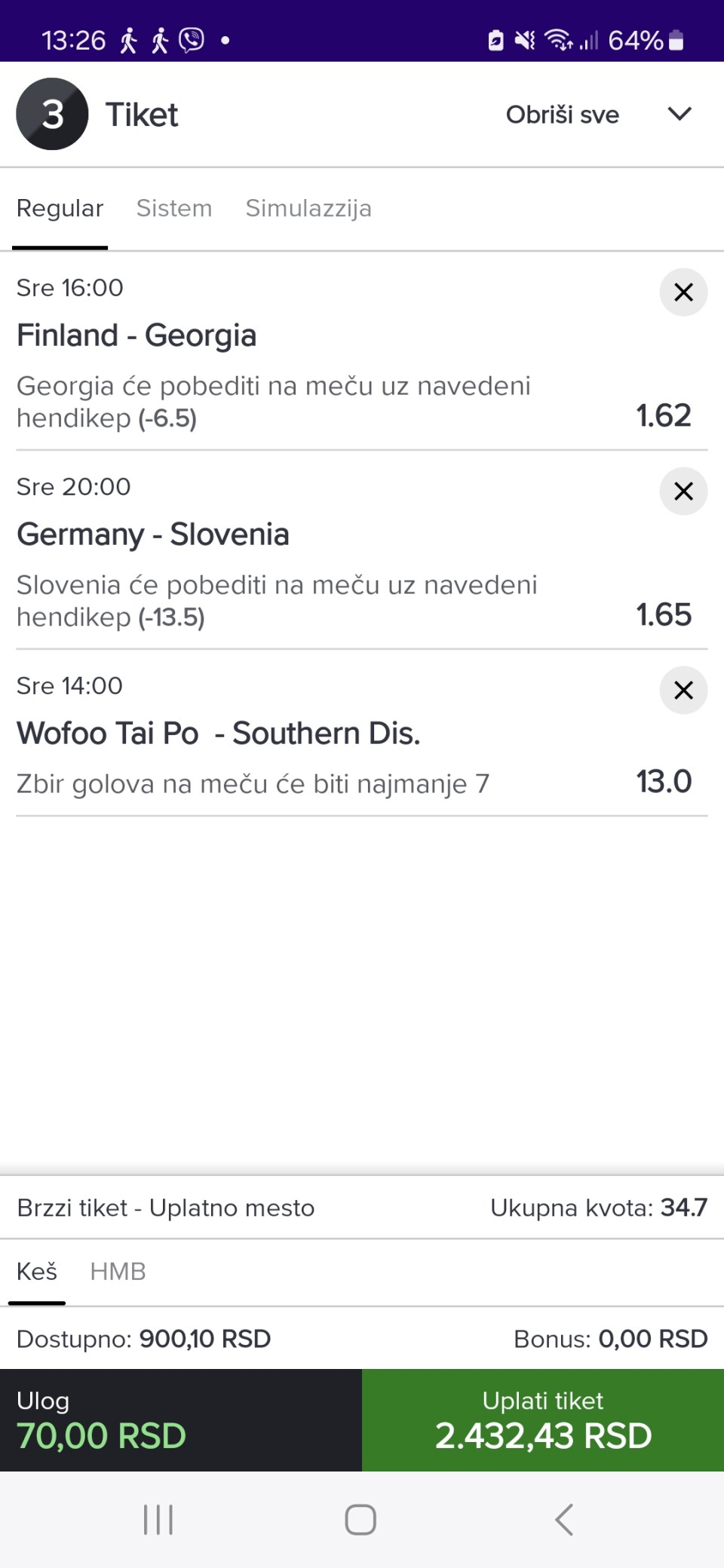Viewport: 724px width, 1568px height.
Task: Open the Simulazzija tab
Action: coord(308,208)
